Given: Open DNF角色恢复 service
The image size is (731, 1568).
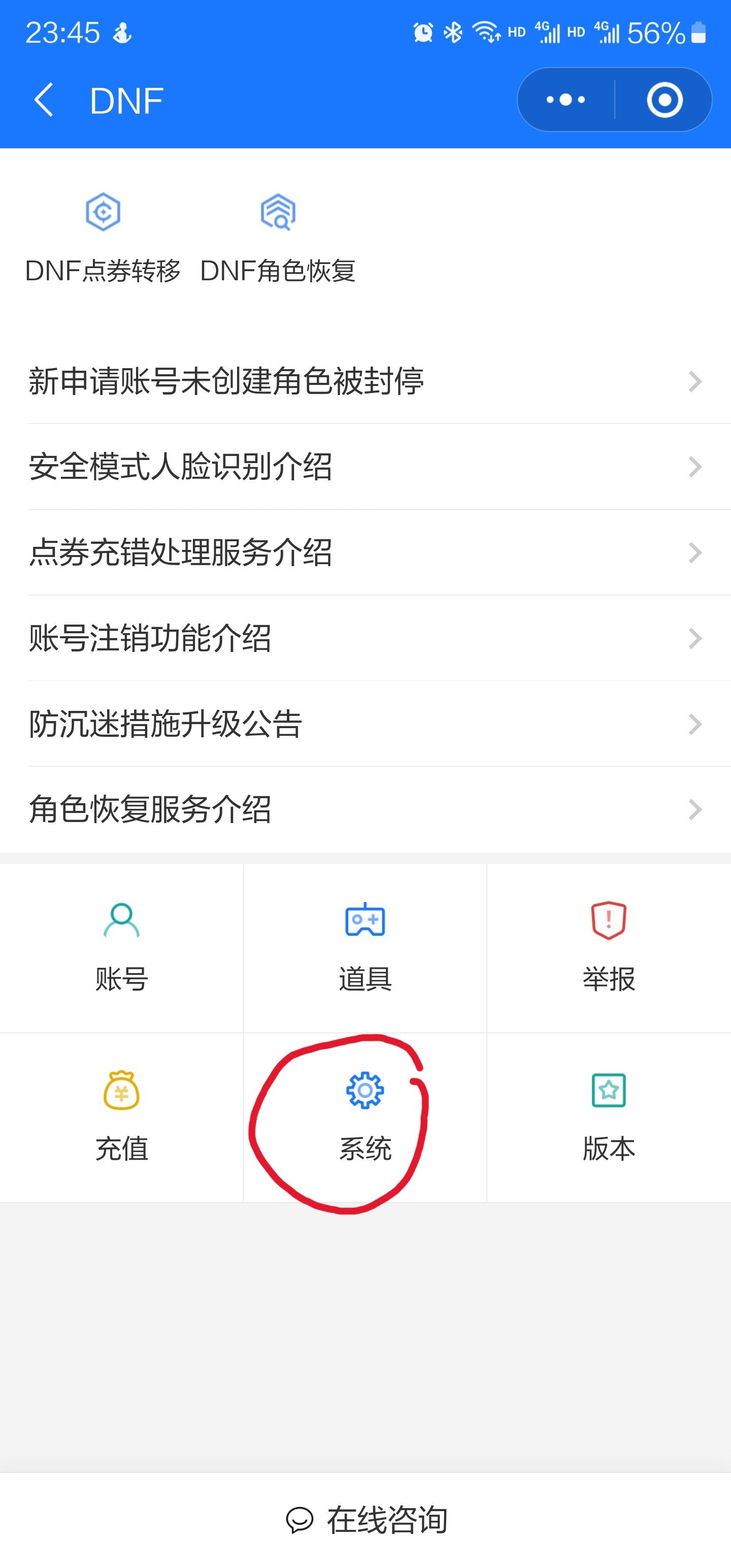Looking at the screenshot, I should [x=278, y=238].
